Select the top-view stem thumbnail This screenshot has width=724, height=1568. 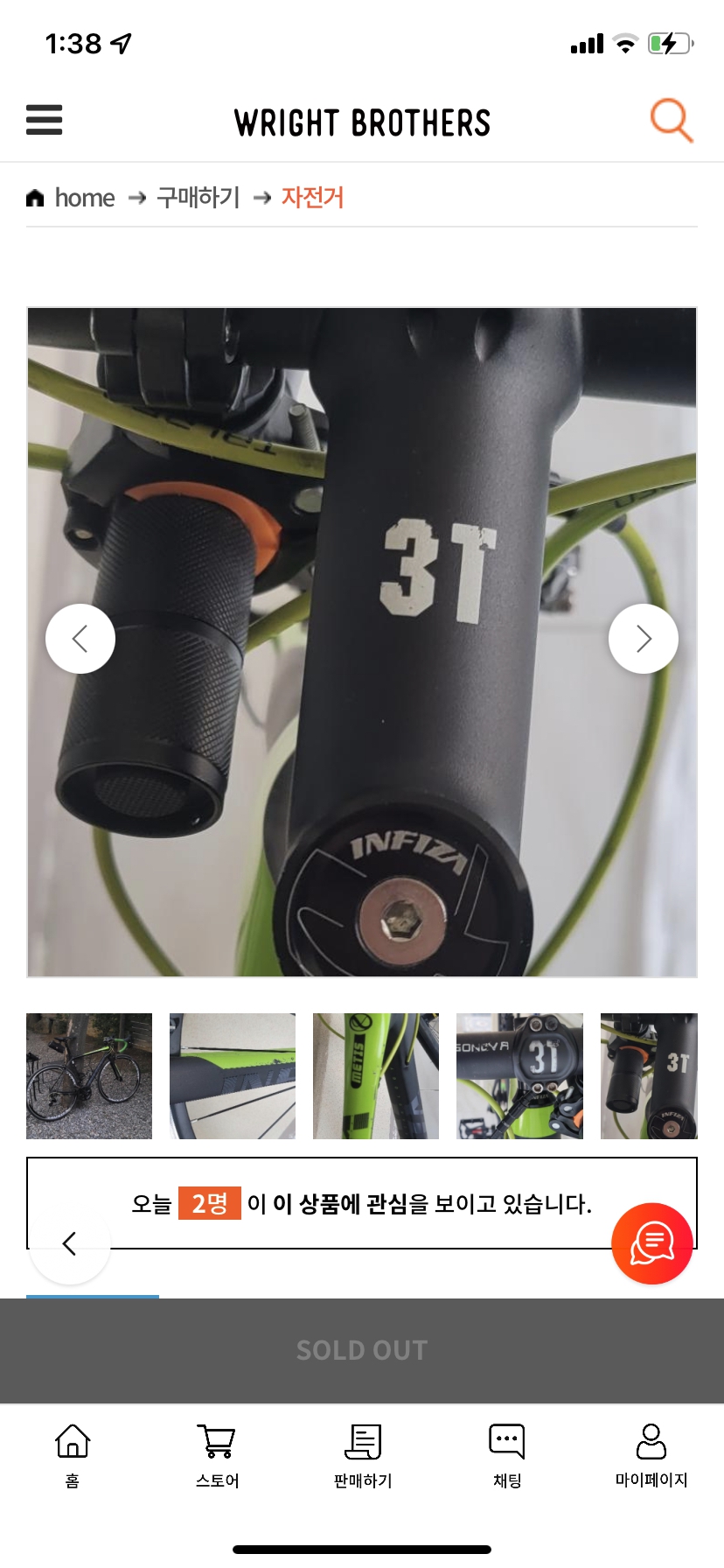tap(519, 1075)
